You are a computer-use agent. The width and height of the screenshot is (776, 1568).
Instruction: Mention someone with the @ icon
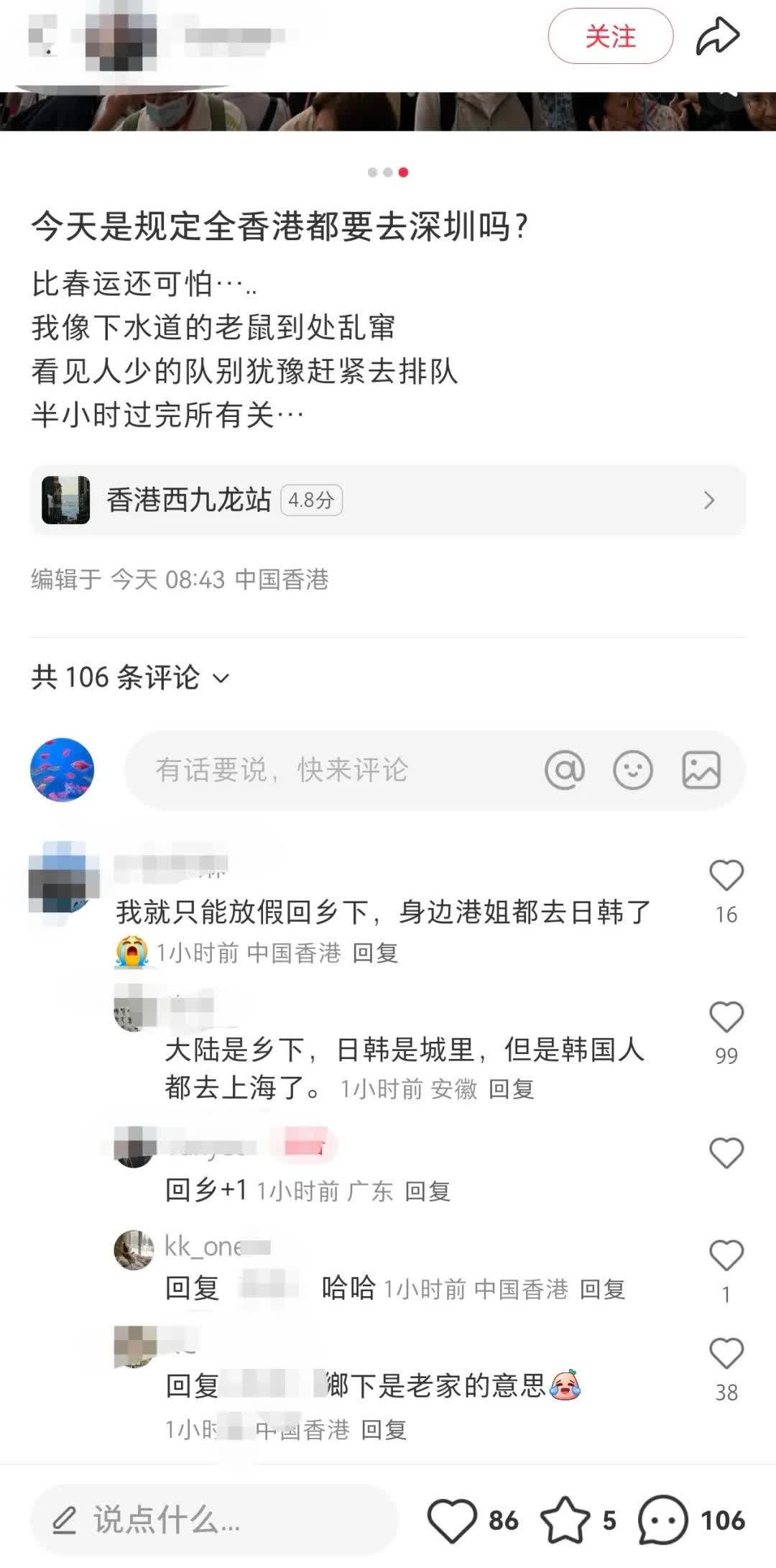565,770
